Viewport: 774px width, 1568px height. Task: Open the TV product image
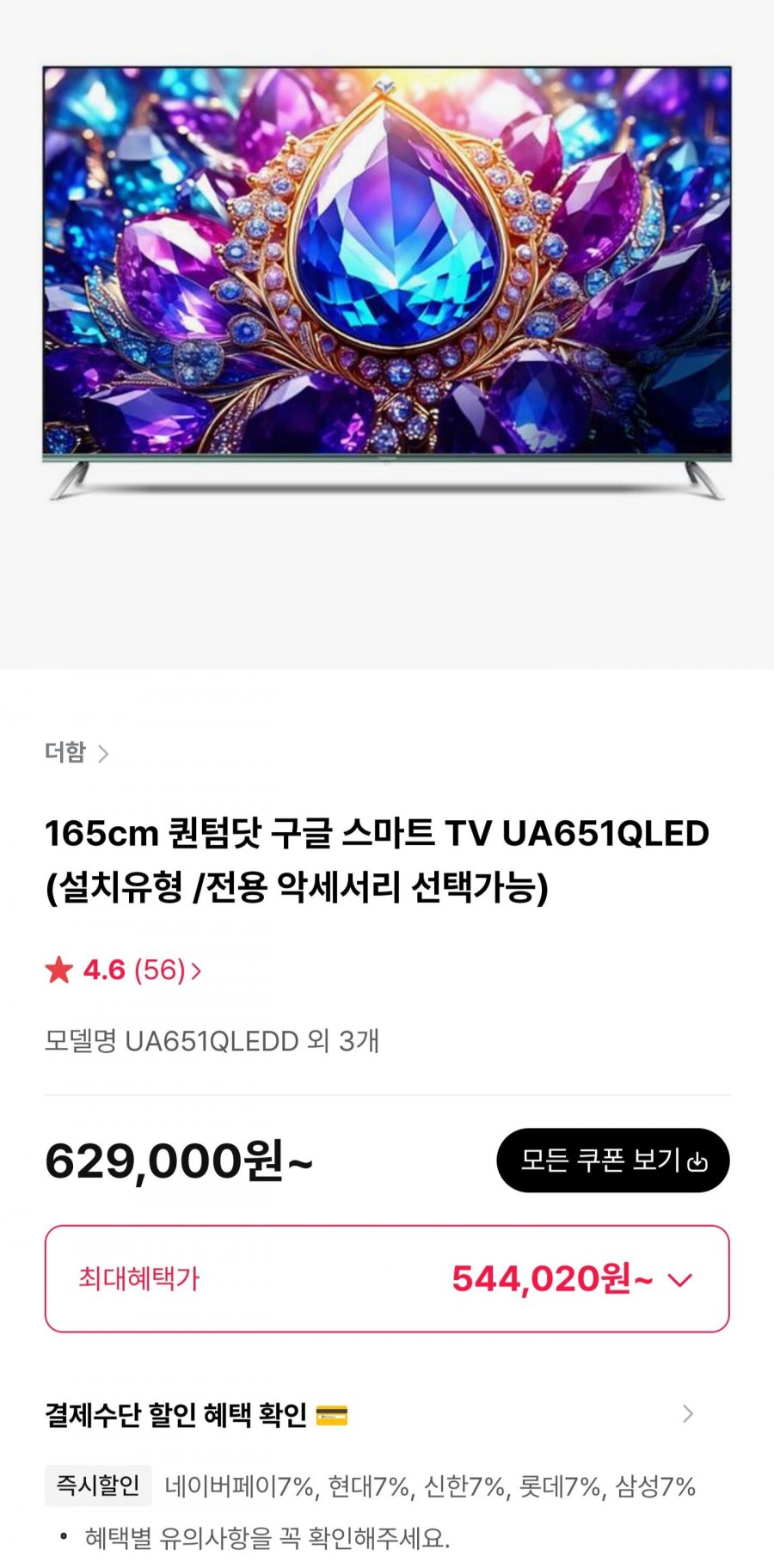[387, 284]
